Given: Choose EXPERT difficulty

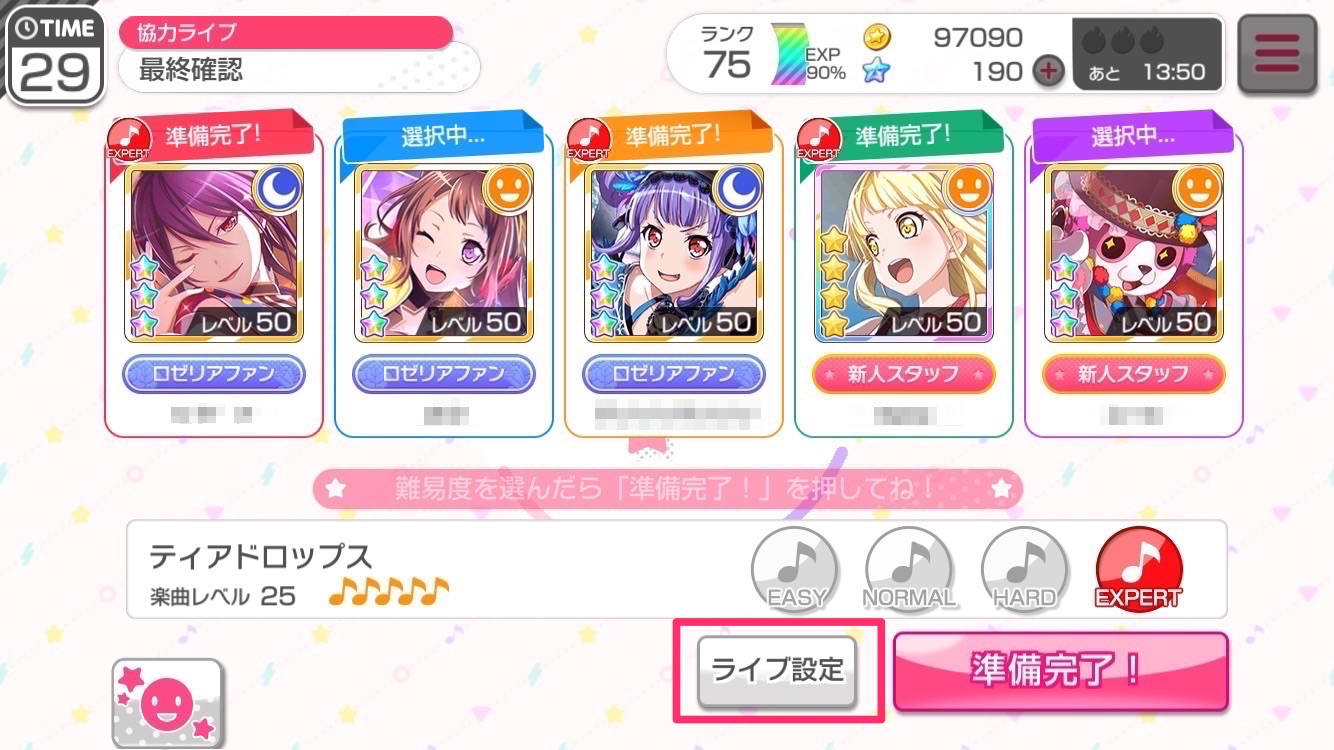Looking at the screenshot, I should 1139,568.
